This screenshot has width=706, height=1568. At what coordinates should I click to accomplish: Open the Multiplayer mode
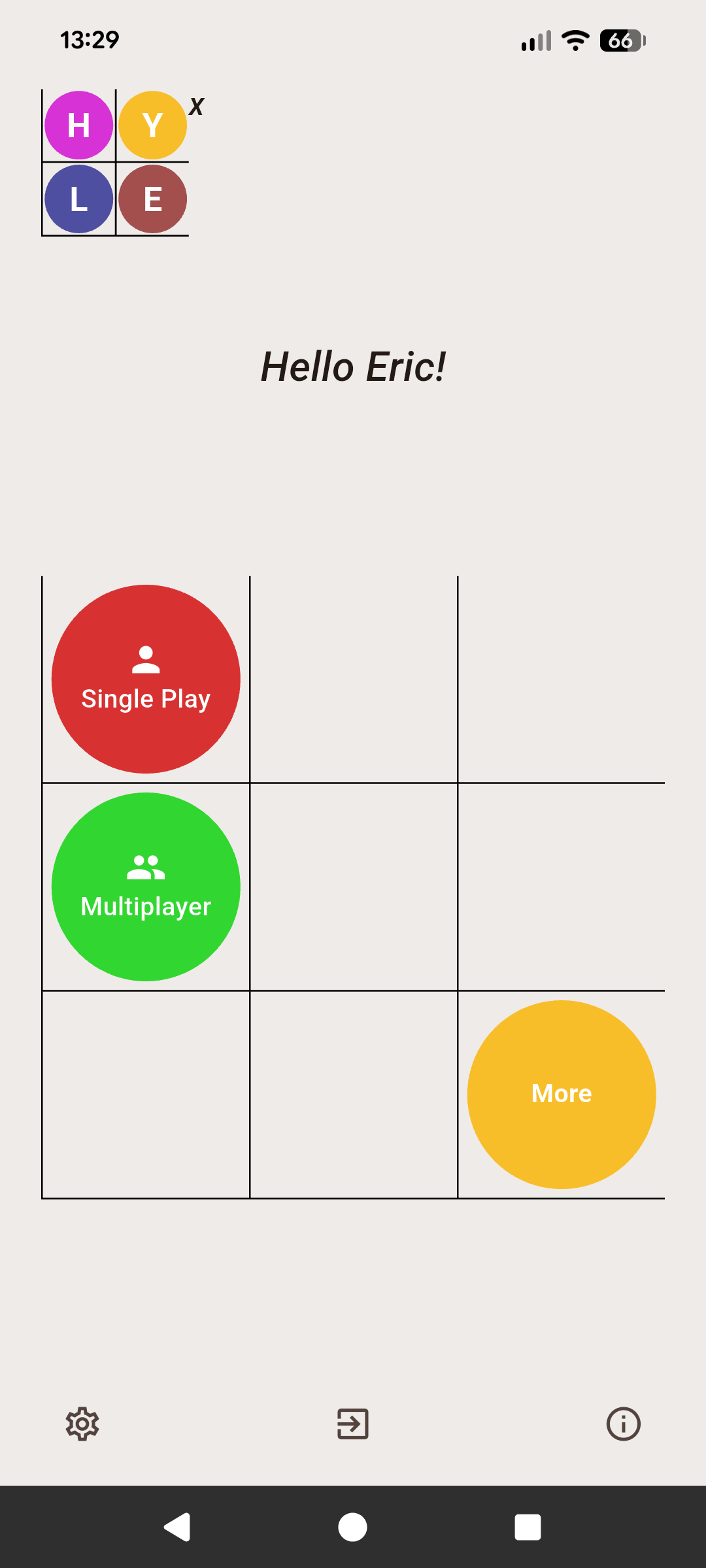[146, 887]
